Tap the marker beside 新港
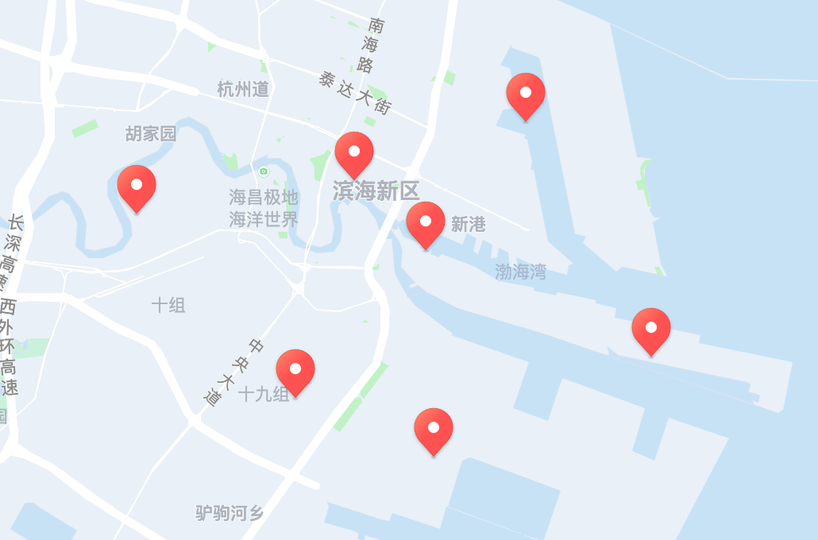 coord(426,222)
